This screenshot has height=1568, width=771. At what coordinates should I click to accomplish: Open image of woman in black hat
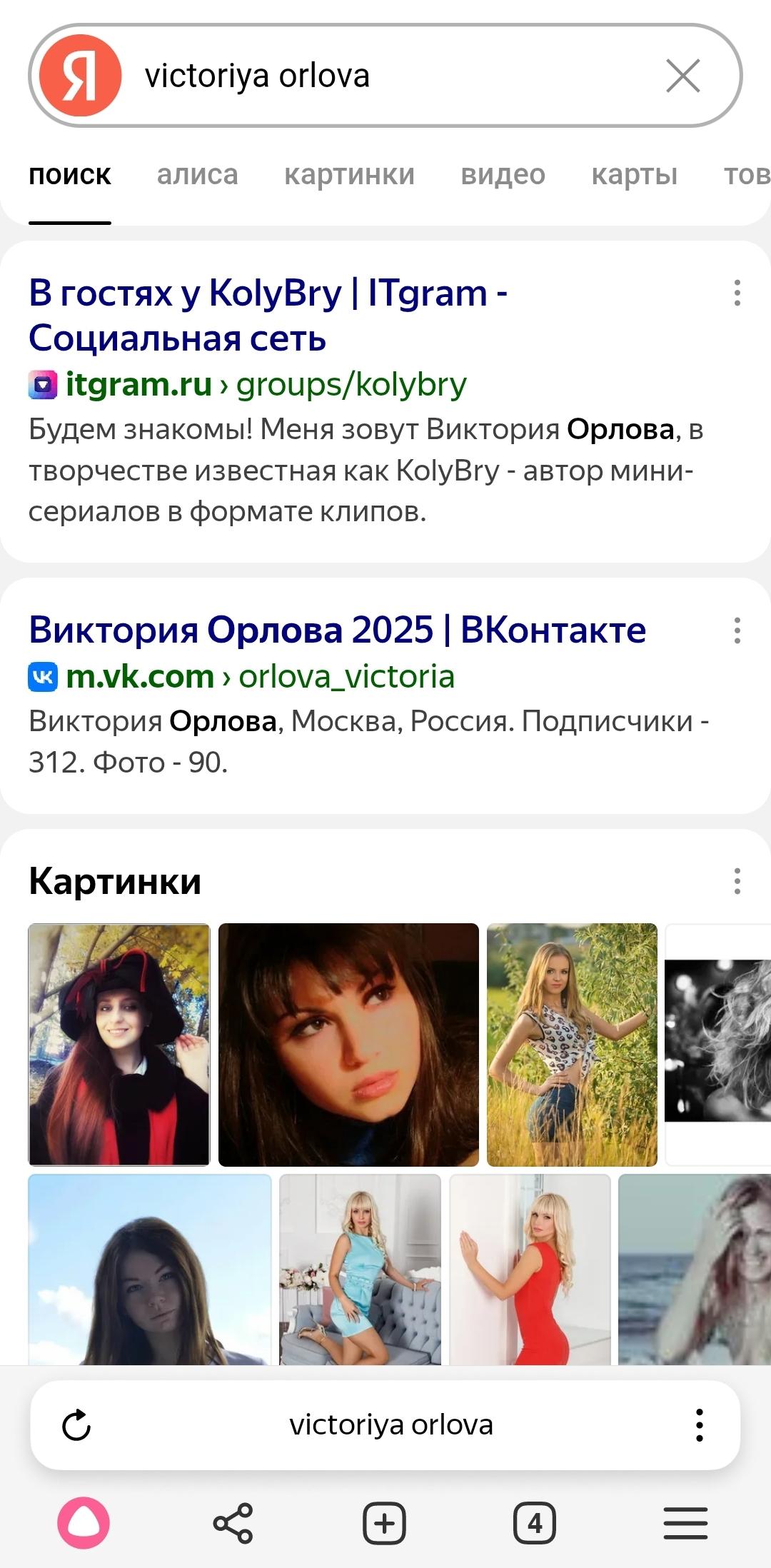(x=119, y=1045)
